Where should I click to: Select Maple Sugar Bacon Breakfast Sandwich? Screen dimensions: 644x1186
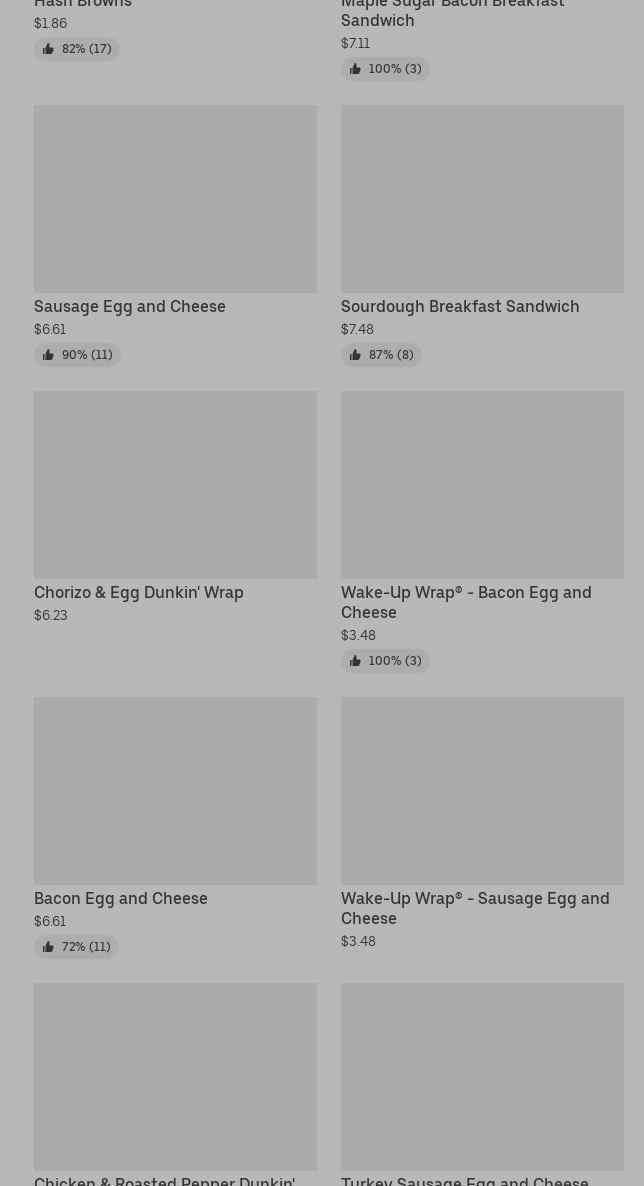coord(452,14)
